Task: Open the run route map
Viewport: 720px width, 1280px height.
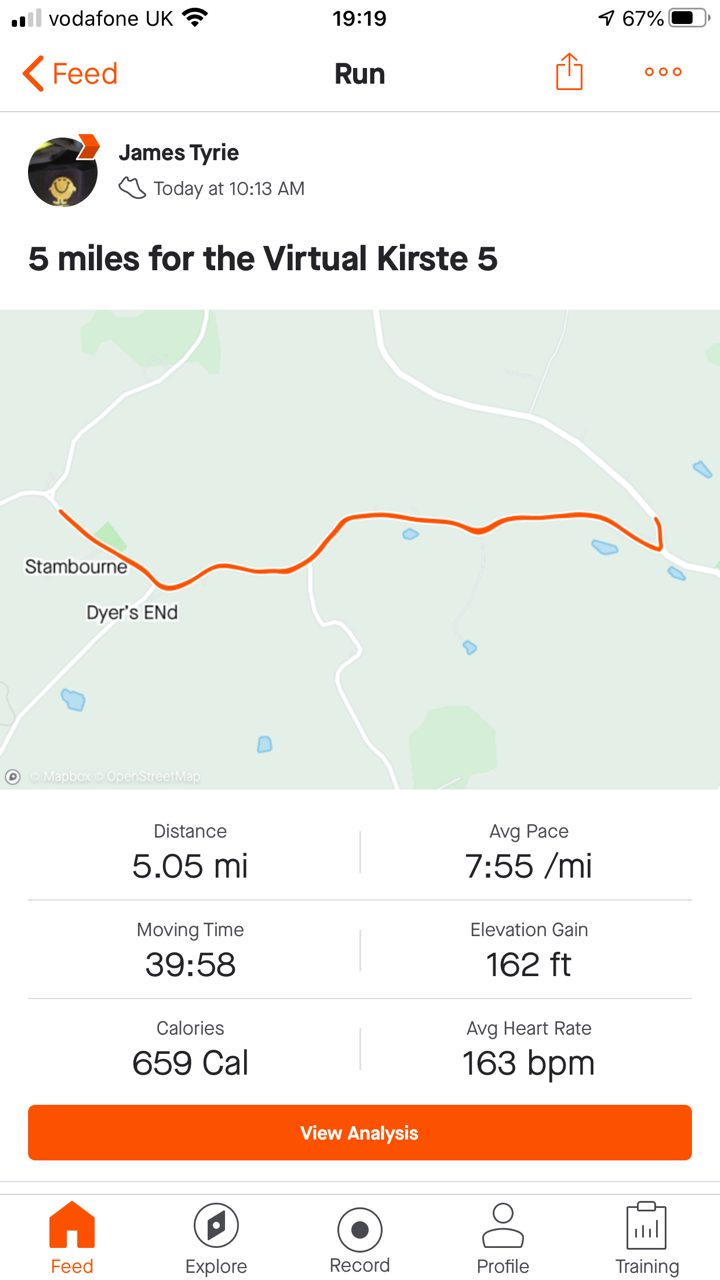Action: pos(360,548)
